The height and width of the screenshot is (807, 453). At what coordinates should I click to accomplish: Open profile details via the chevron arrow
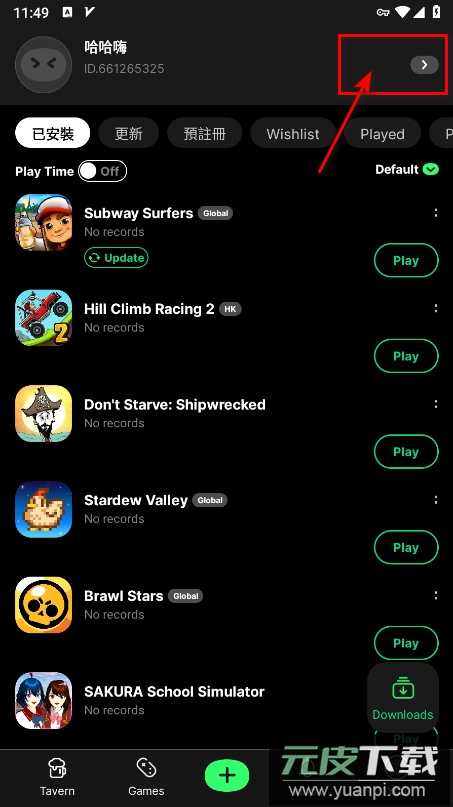coord(424,65)
